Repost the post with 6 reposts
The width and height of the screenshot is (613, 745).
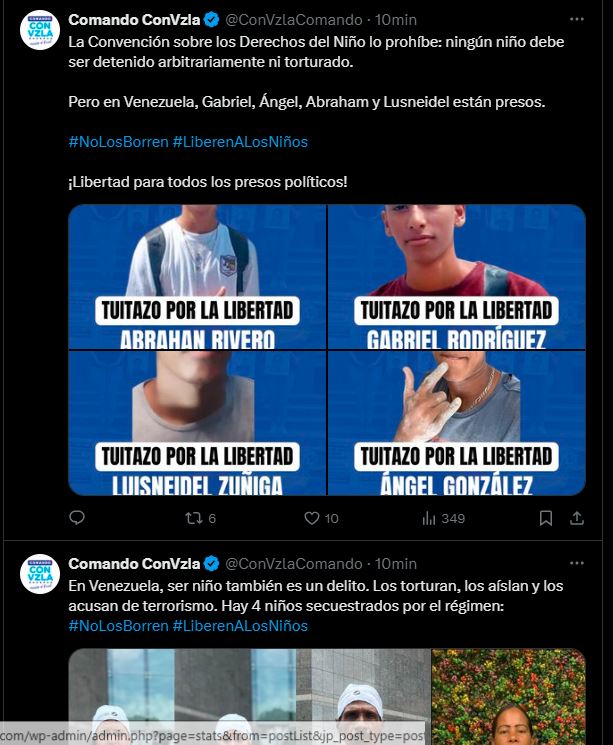click(x=200, y=518)
